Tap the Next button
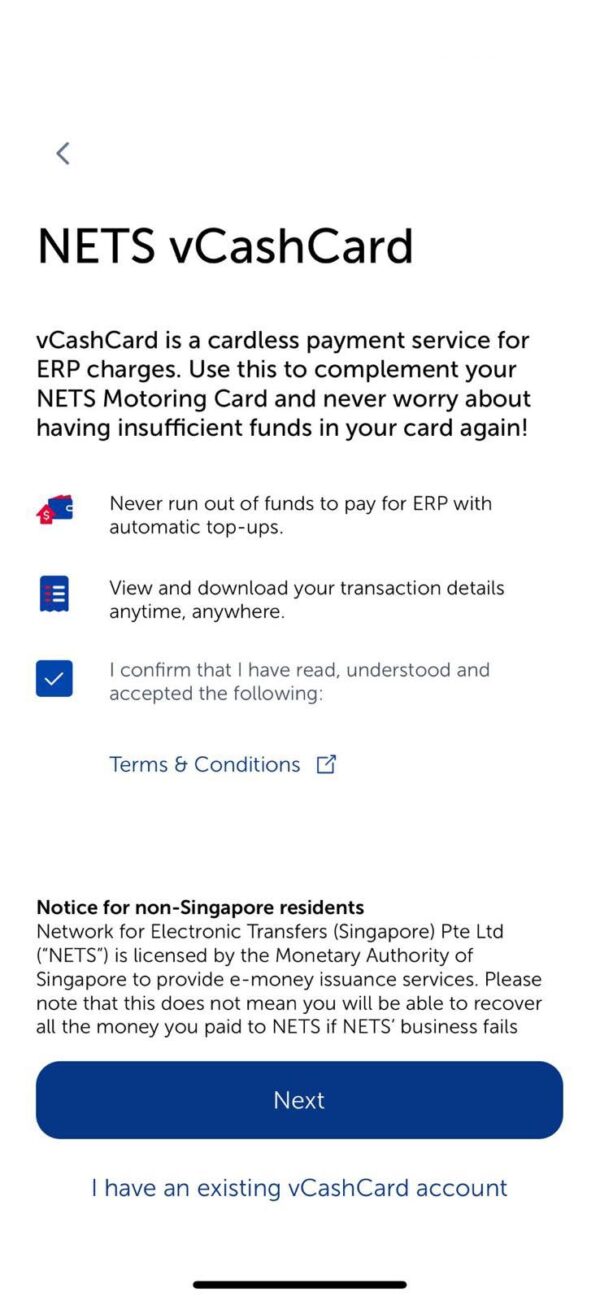This screenshot has height=1301, width=600. coord(299,1100)
